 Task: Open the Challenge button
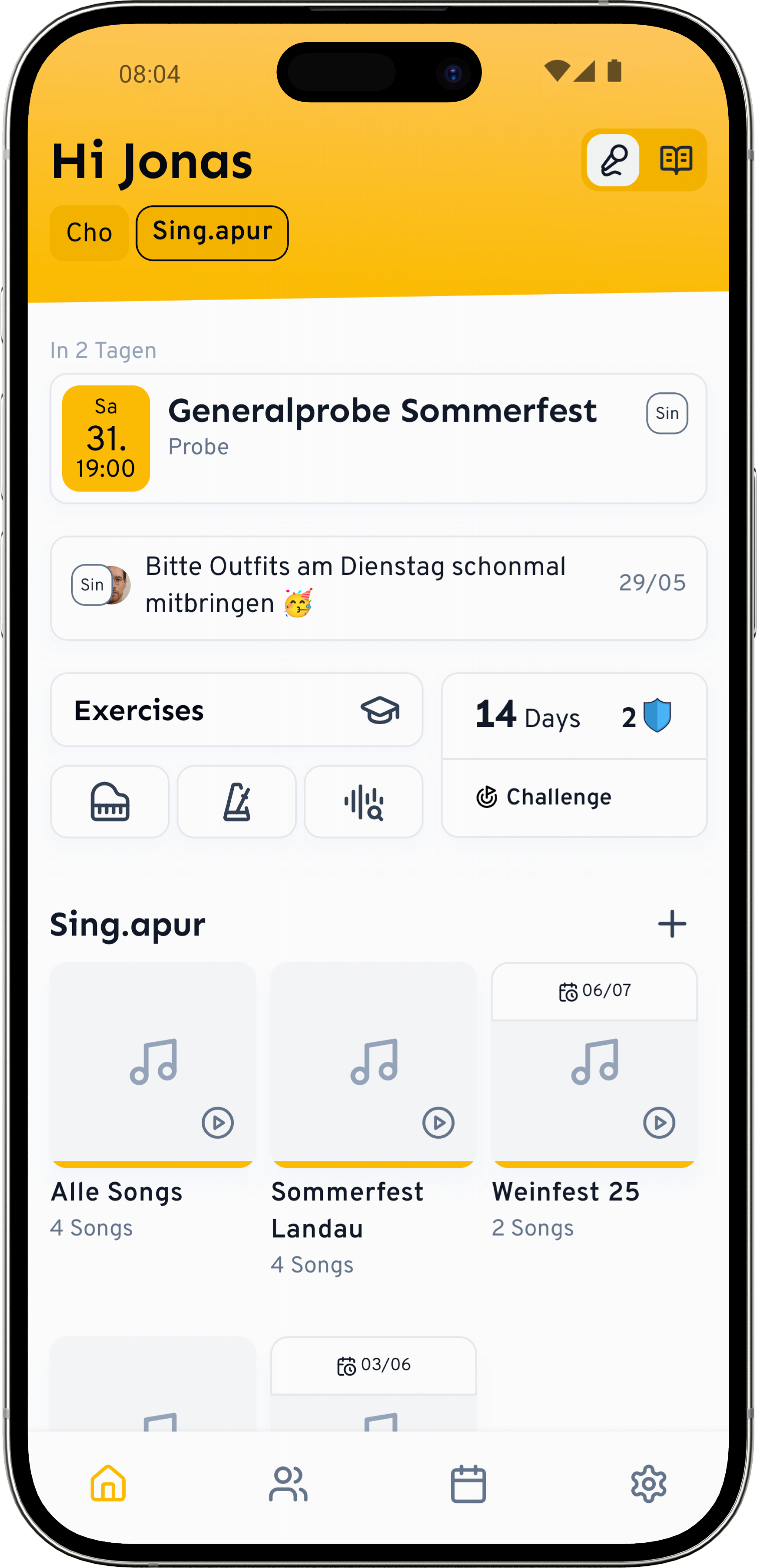574,797
